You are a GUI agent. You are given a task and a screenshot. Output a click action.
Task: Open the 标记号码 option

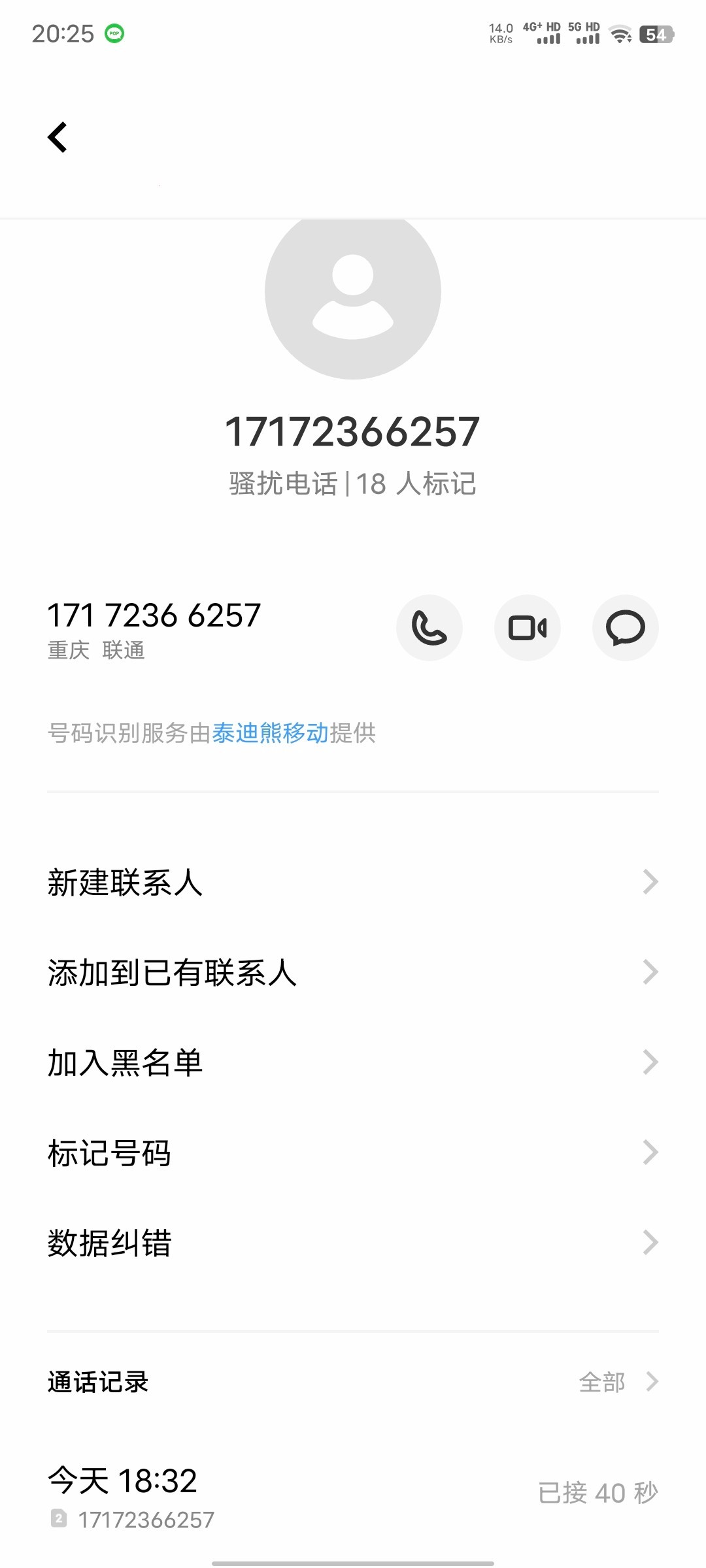coord(353,1152)
